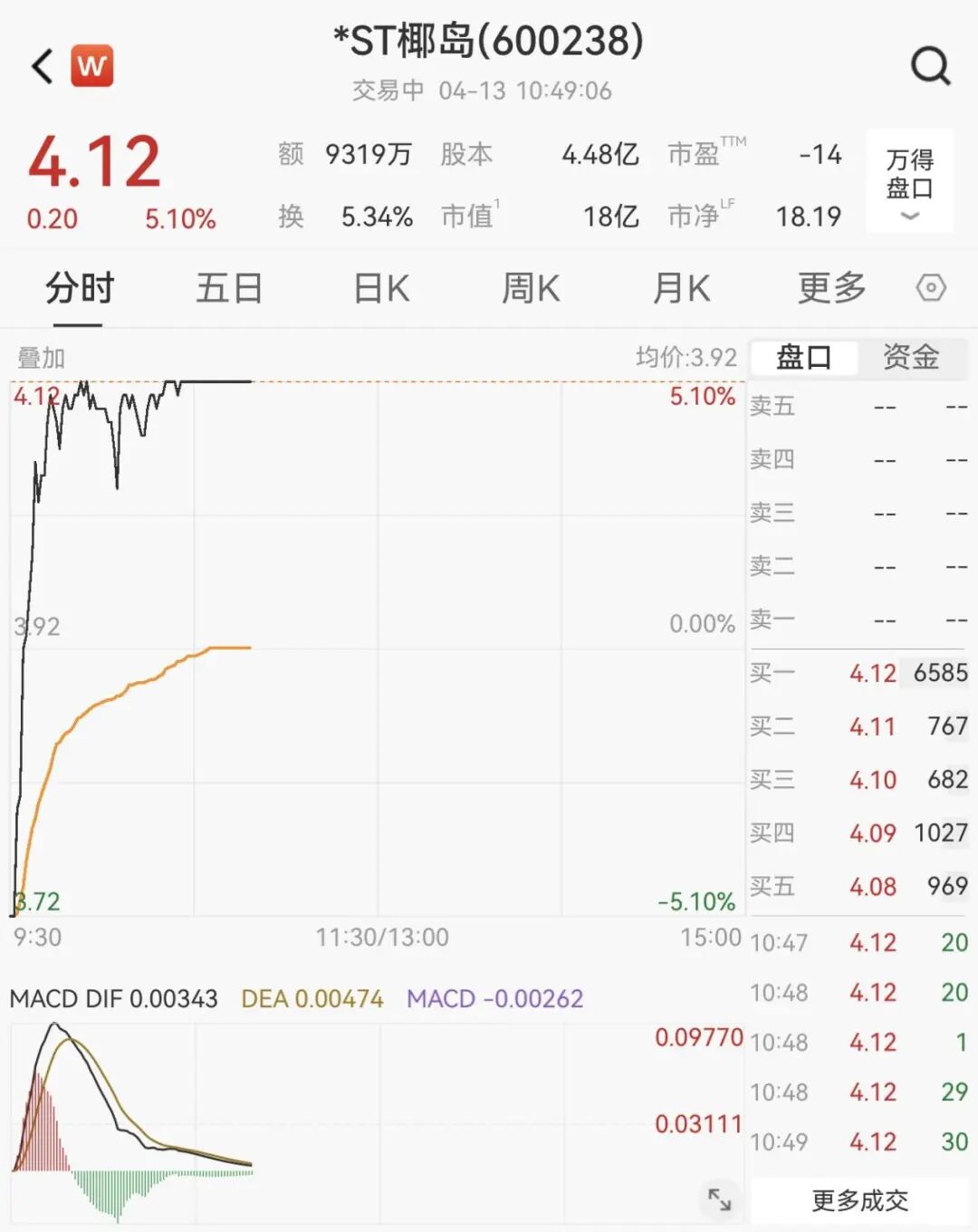
Task: Open the 更多 chart options
Action: coord(831,289)
